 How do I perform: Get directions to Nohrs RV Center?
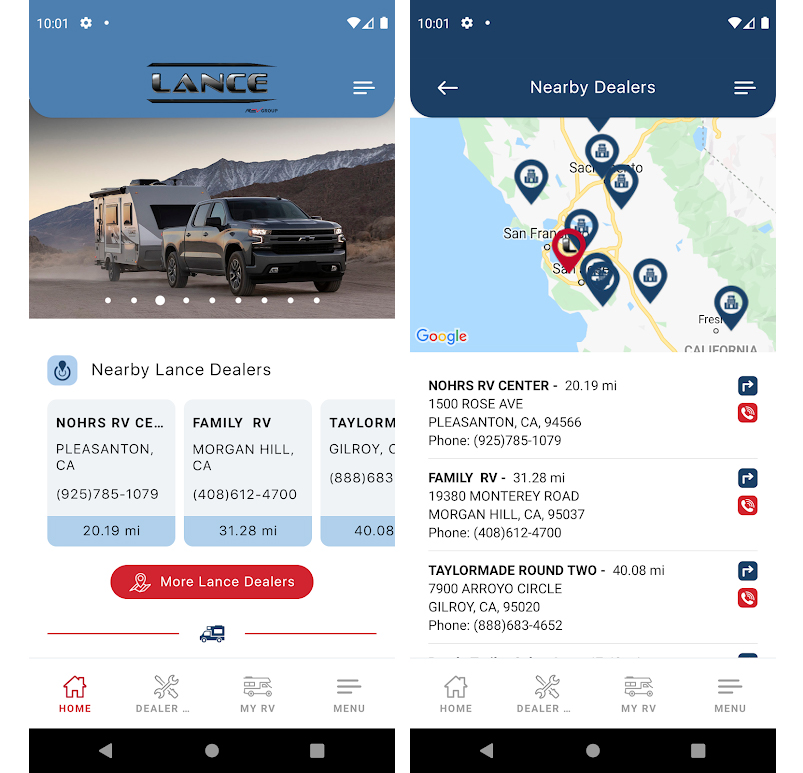click(x=747, y=386)
